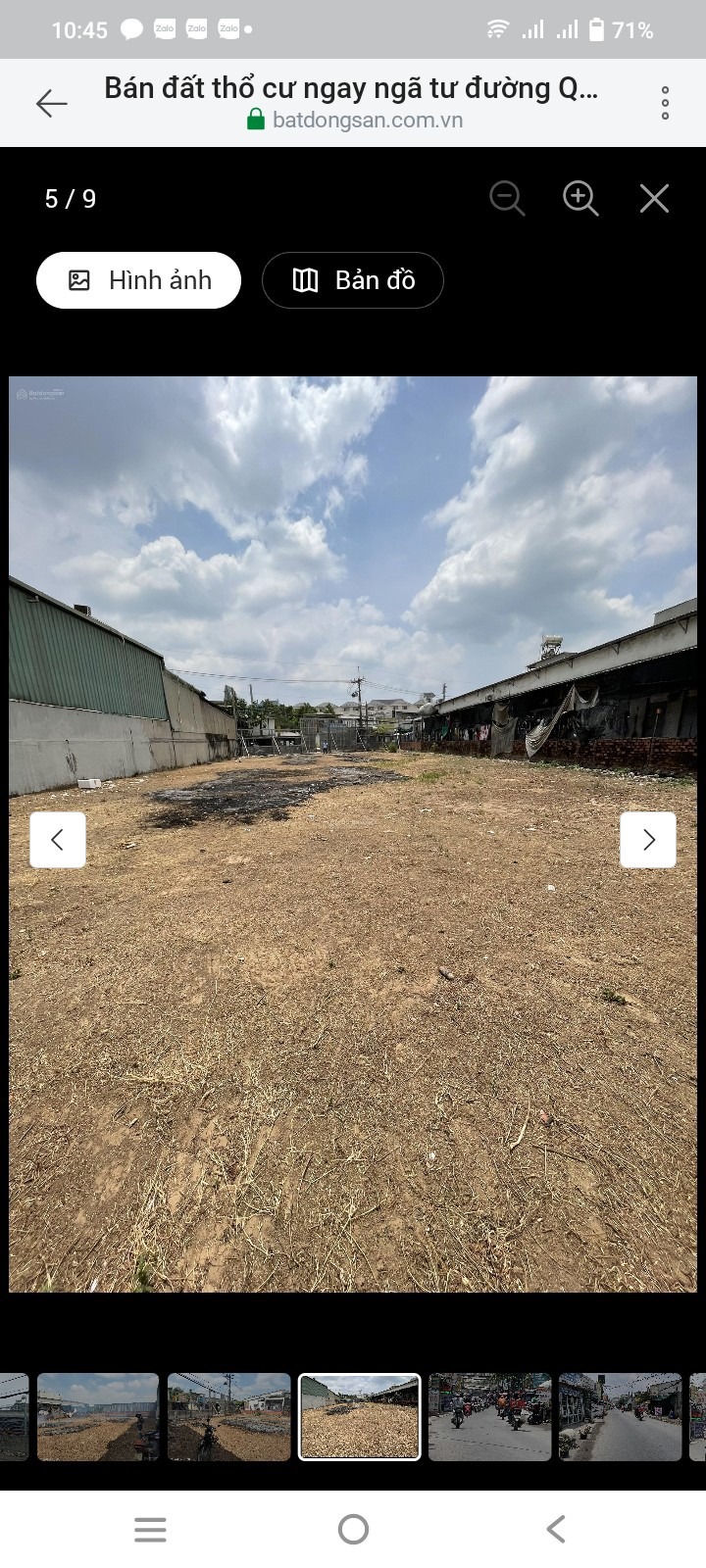
Task: Close the image gallery viewer
Action: point(654,199)
